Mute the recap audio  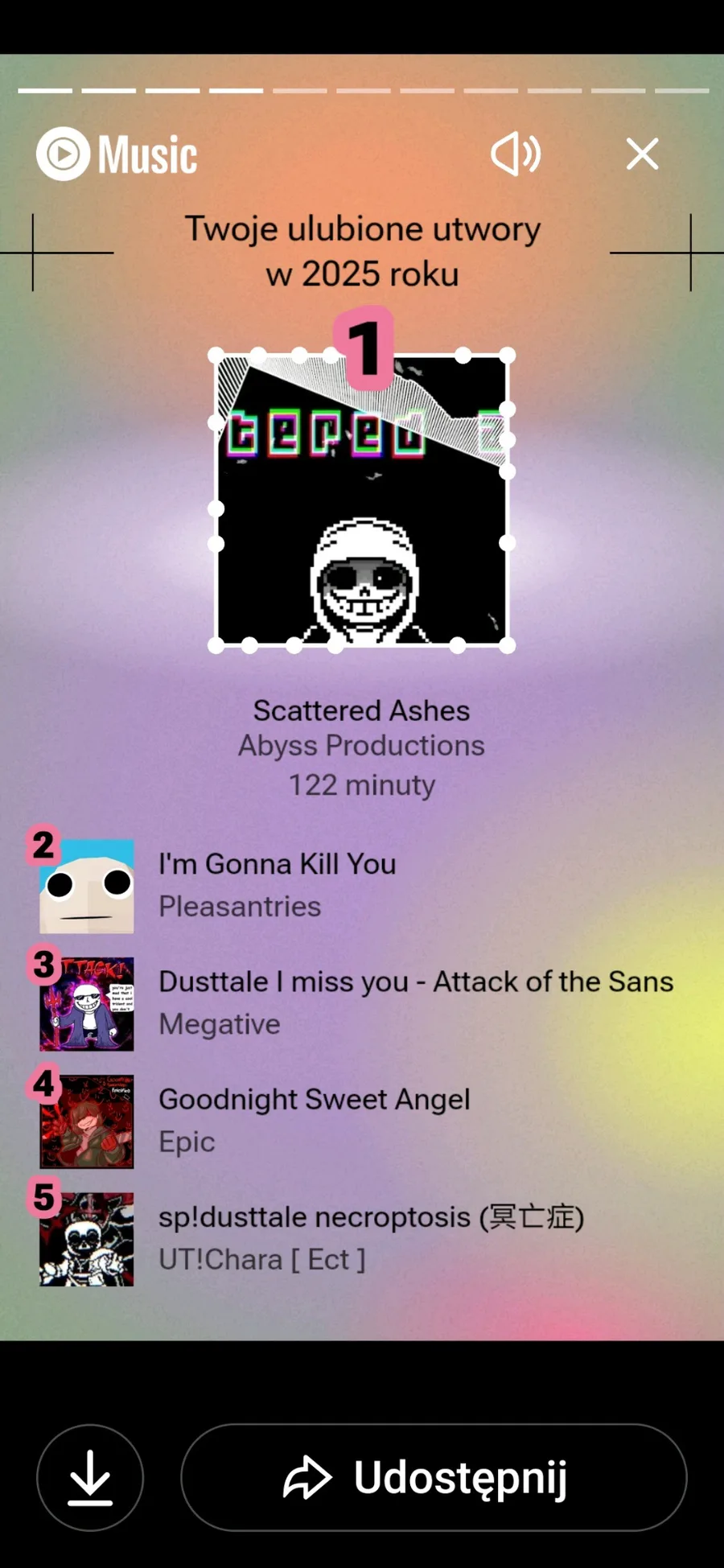point(515,154)
